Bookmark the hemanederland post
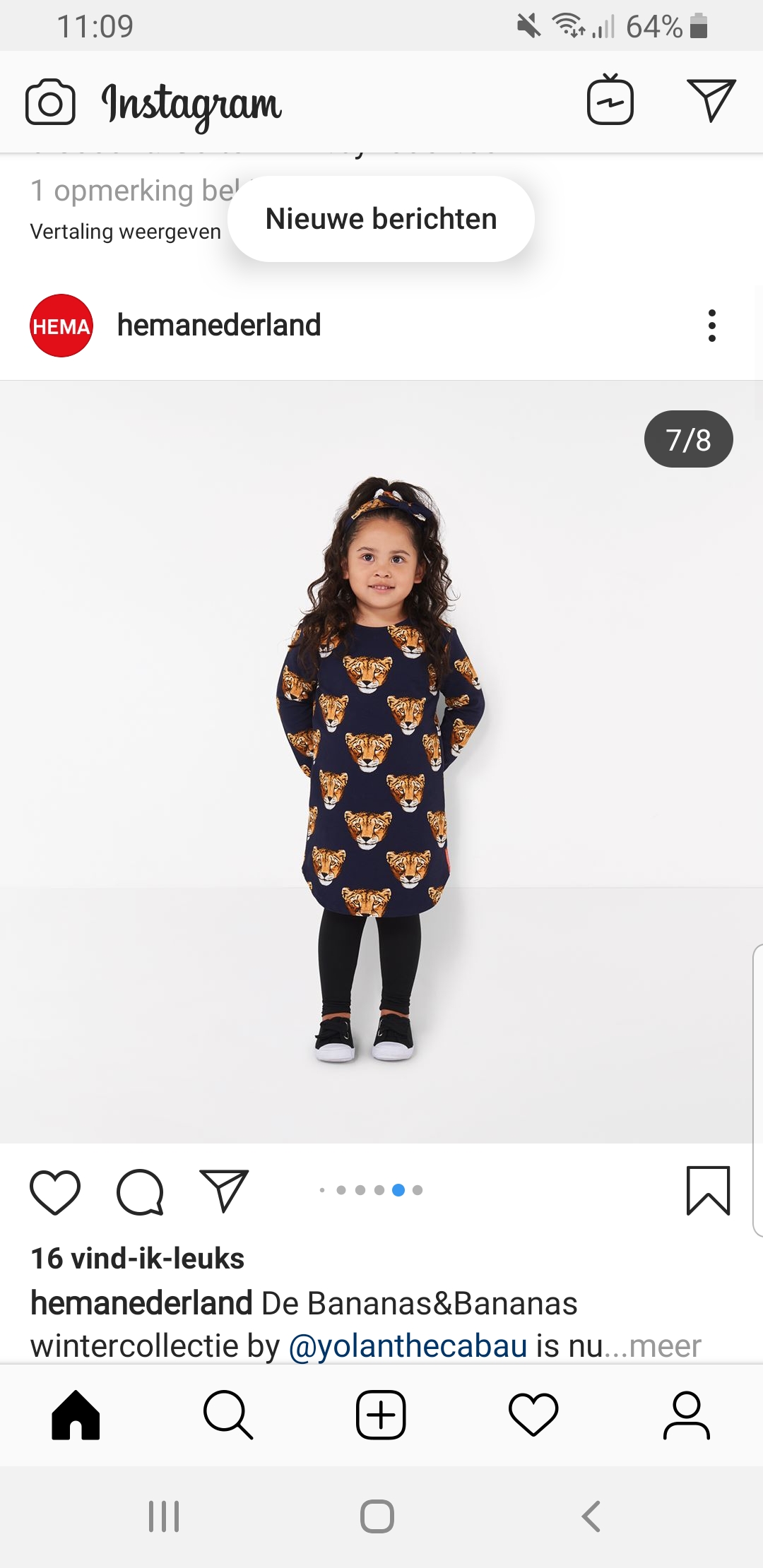Screen dimensions: 763x1568 pyautogui.click(x=708, y=1191)
